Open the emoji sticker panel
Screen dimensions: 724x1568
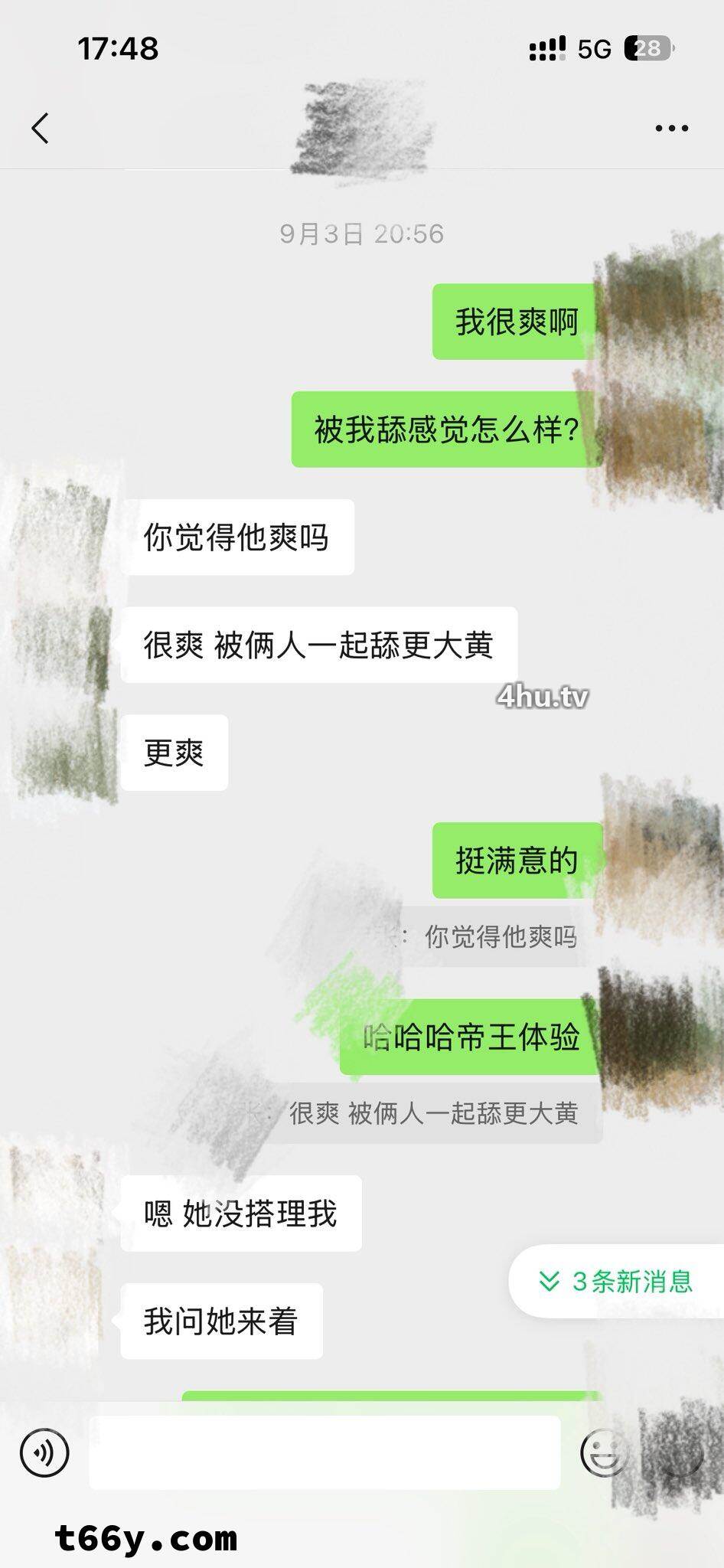(602, 1452)
